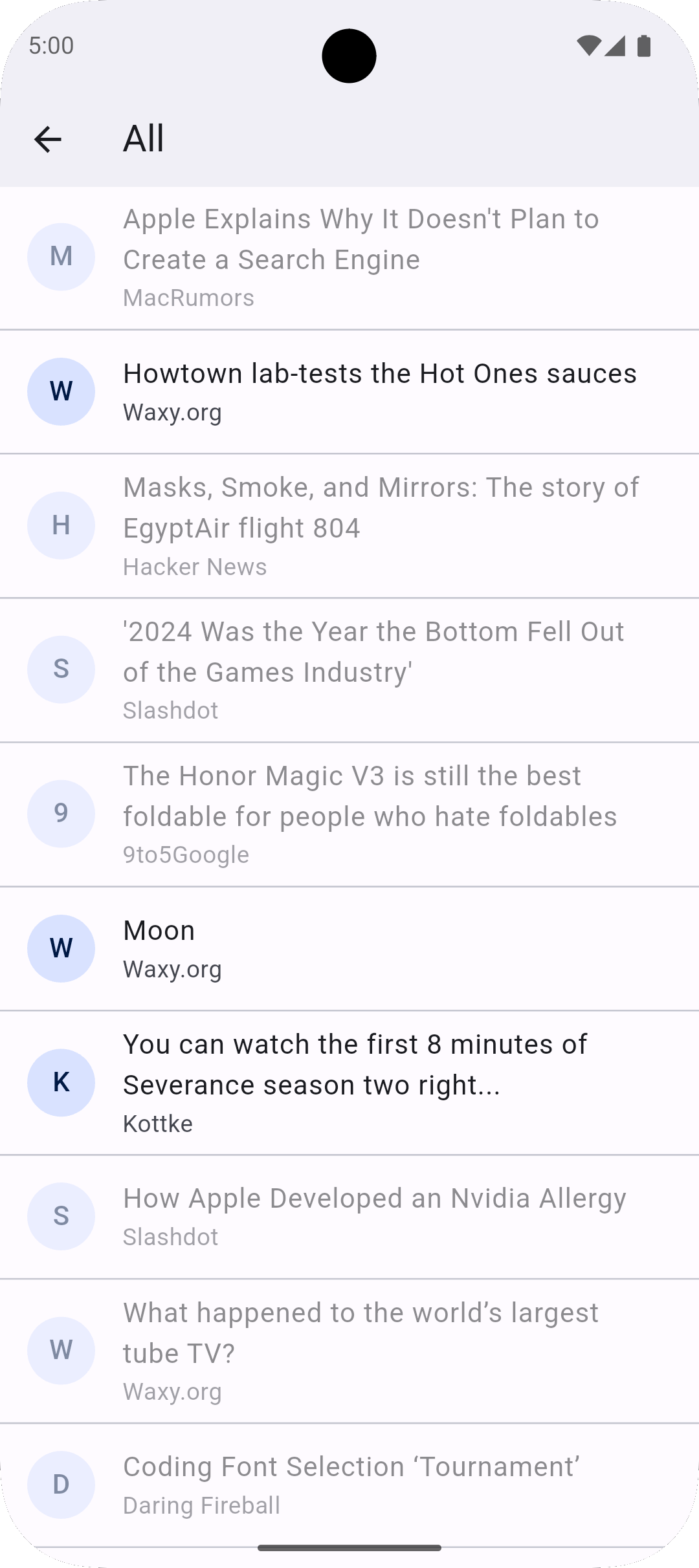Read How Apple Developed an Nvidia Allergy
Image resolution: width=699 pixels, height=1568 pixels.
pyautogui.click(x=374, y=1216)
